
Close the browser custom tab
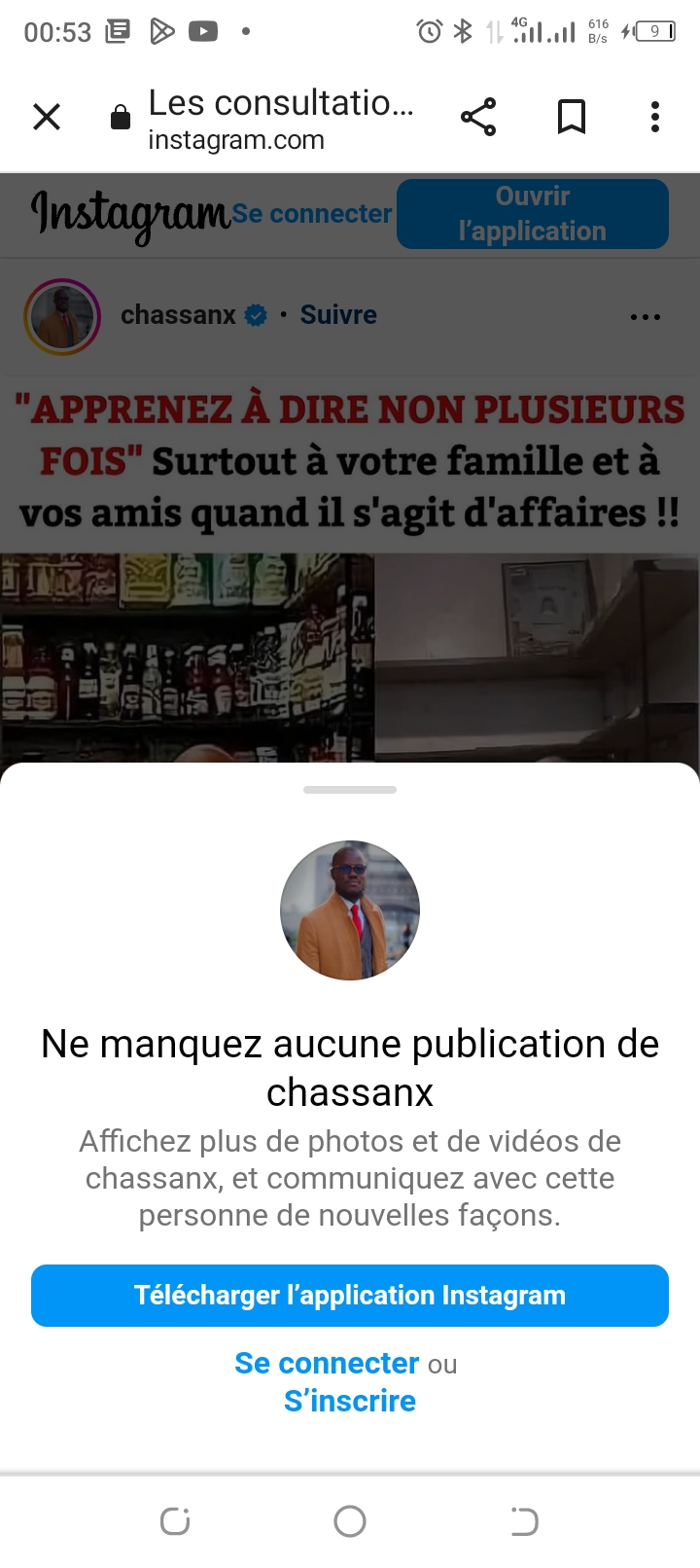pos(47,118)
